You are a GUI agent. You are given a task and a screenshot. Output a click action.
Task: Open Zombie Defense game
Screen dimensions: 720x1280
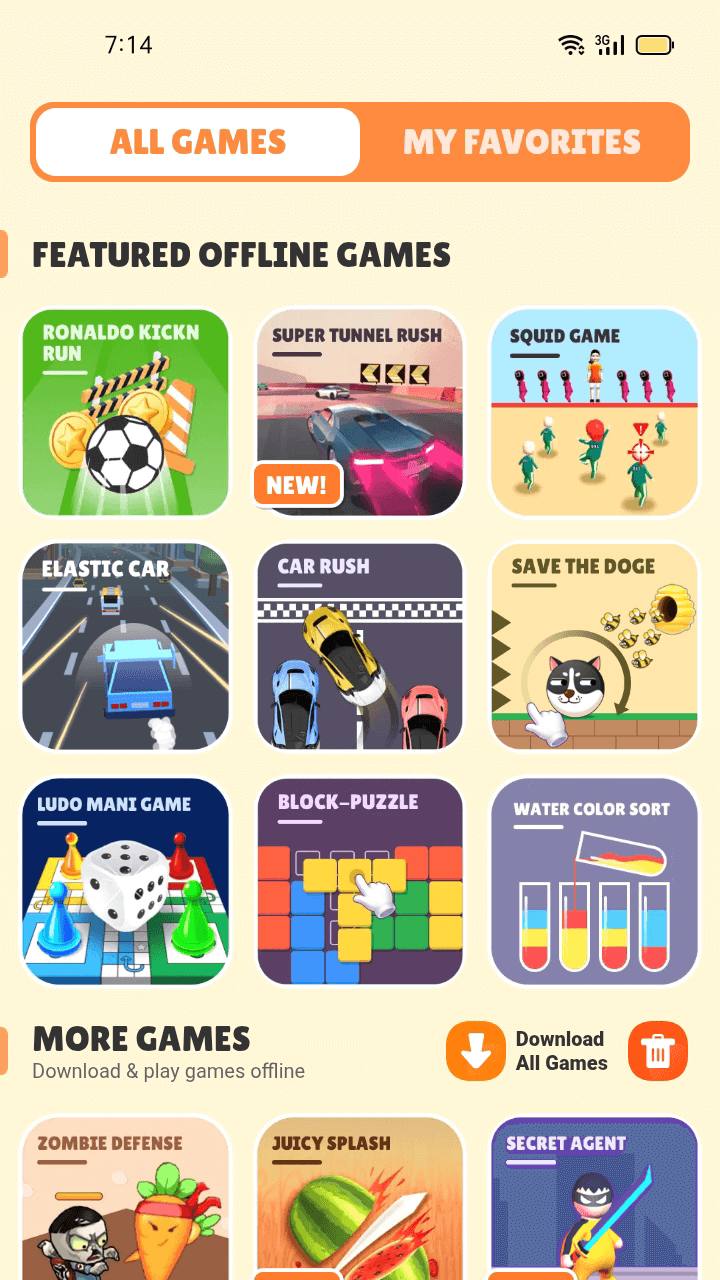click(x=126, y=1200)
